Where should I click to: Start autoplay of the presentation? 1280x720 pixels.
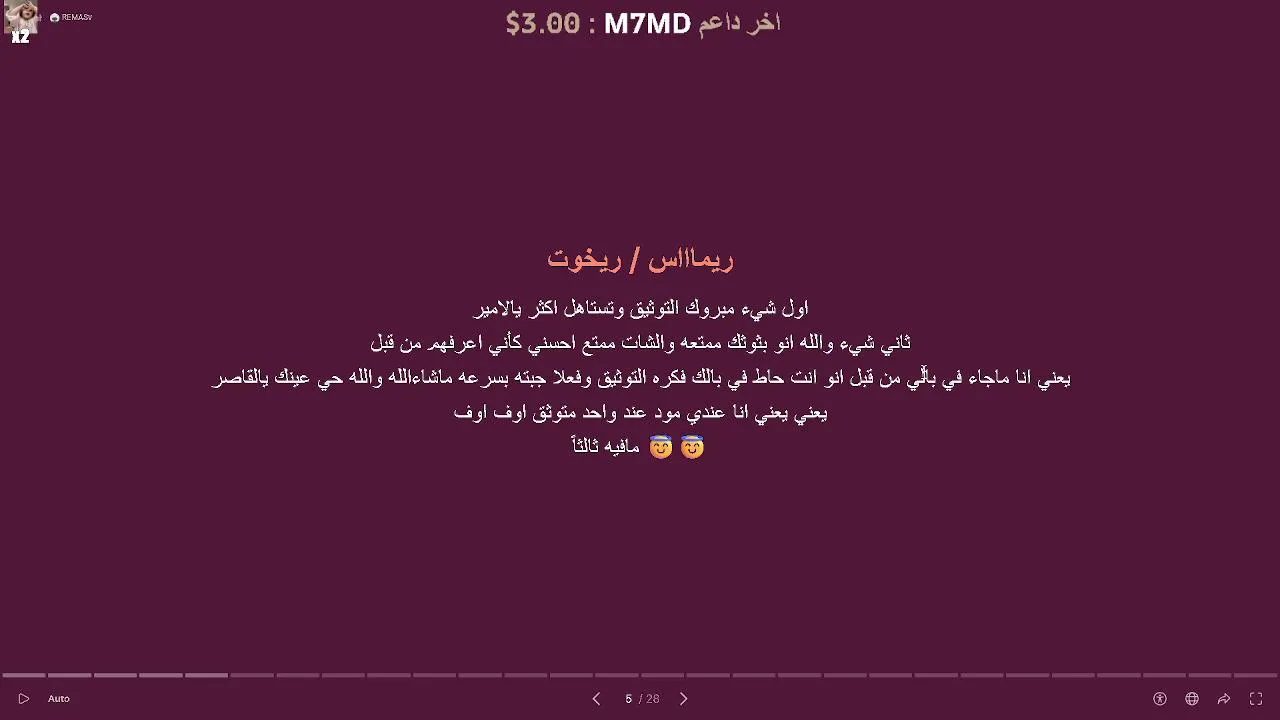(24, 699)
